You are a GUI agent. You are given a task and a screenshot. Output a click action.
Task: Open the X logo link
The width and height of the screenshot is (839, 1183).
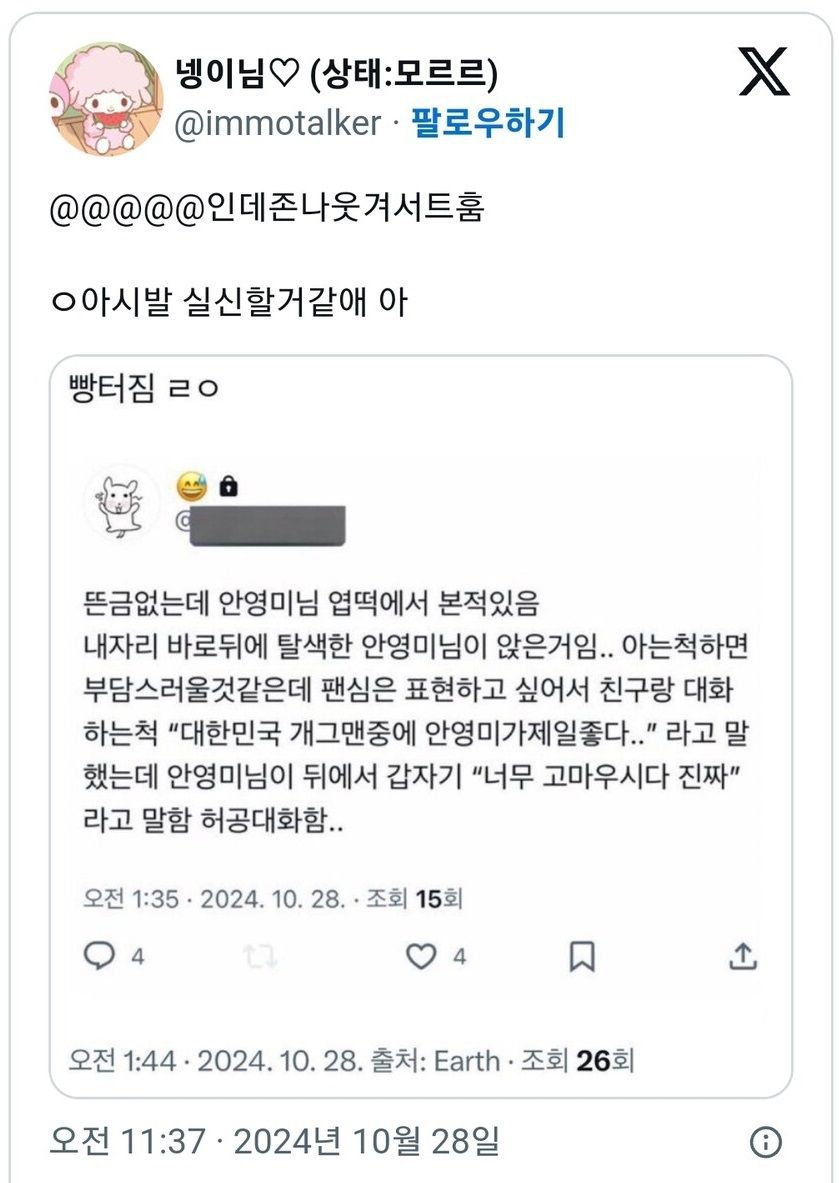point(764,71)
